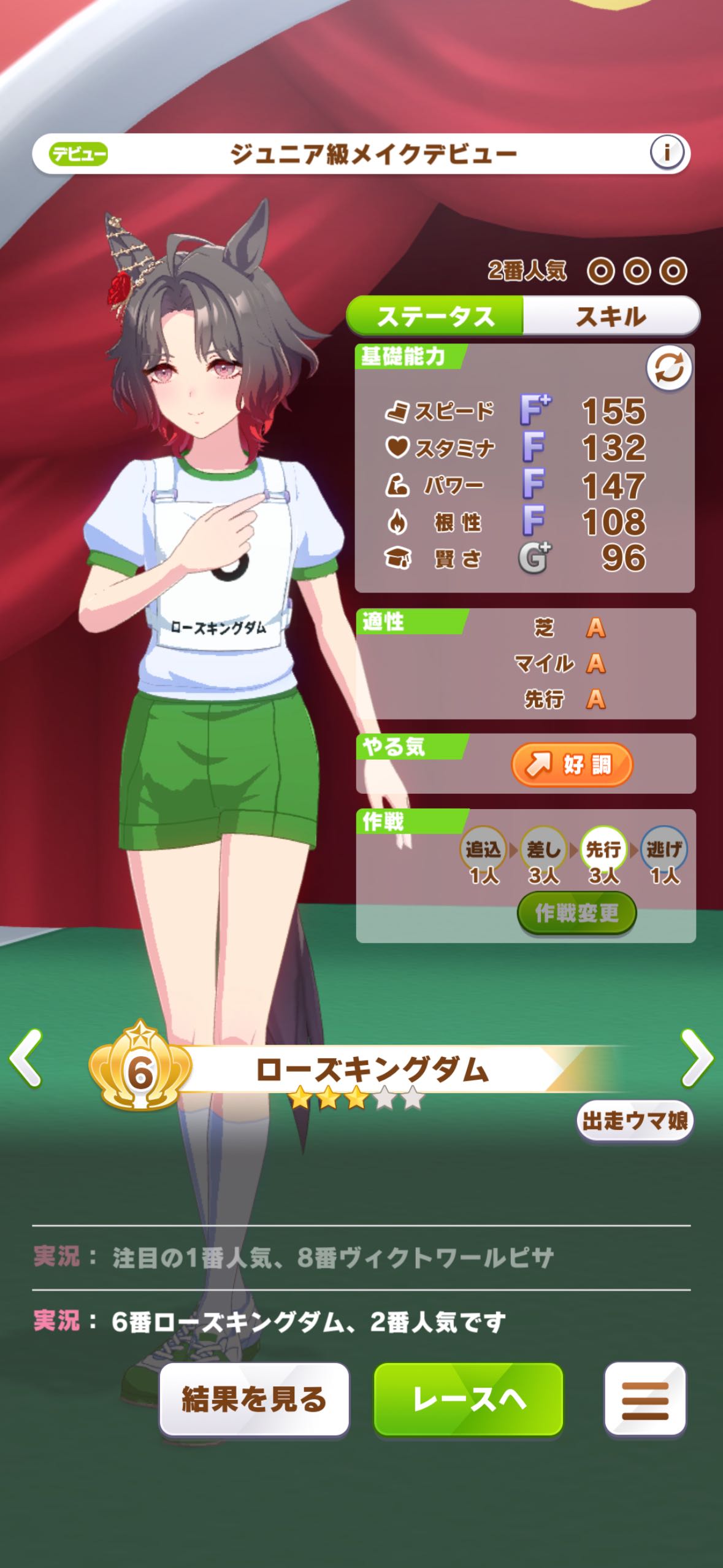The image size is (723, 1568).
Task: View the next racer with right arrow
Action: coord(697,1058)
